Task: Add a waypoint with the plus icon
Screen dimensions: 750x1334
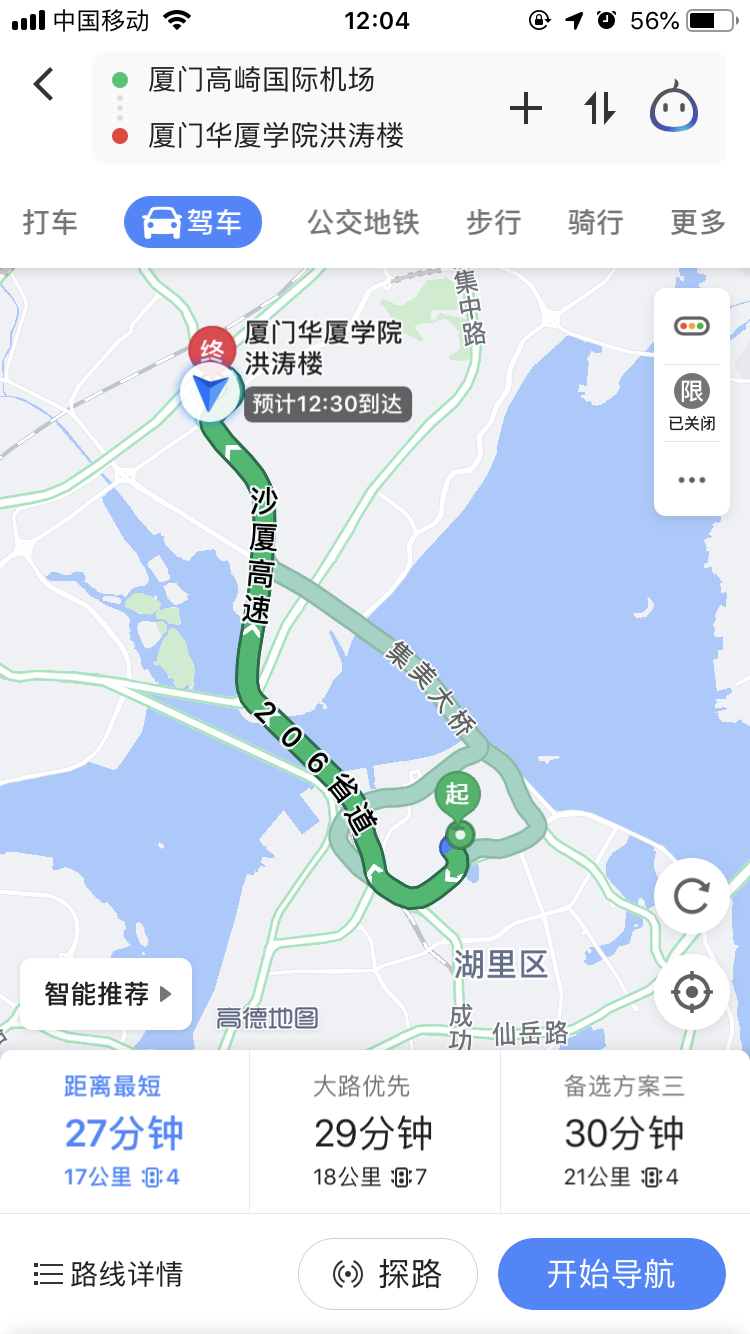Action: point(526,108)
